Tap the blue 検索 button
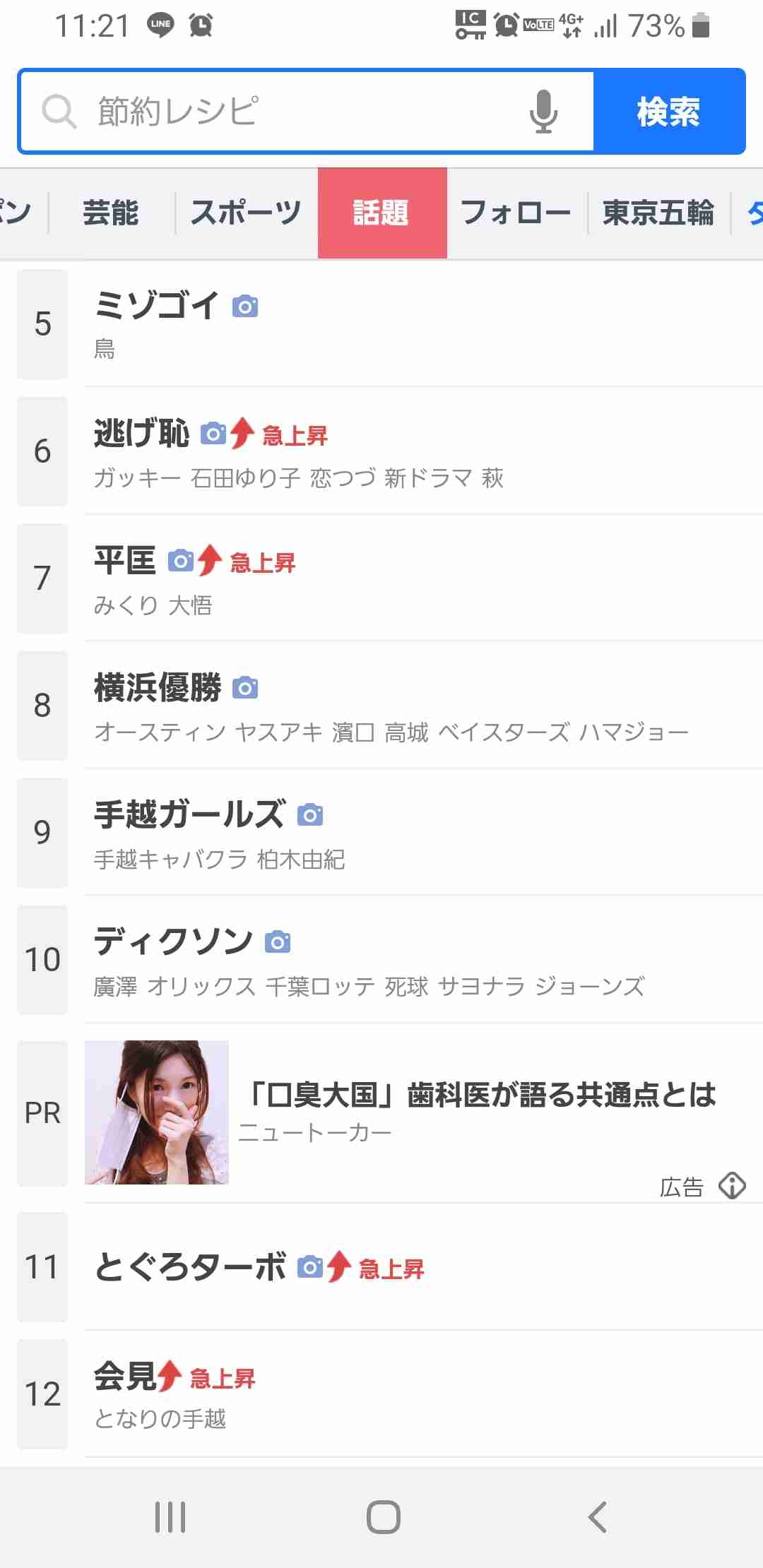Screen dimensions: 763x1568 tap(668, 112)
